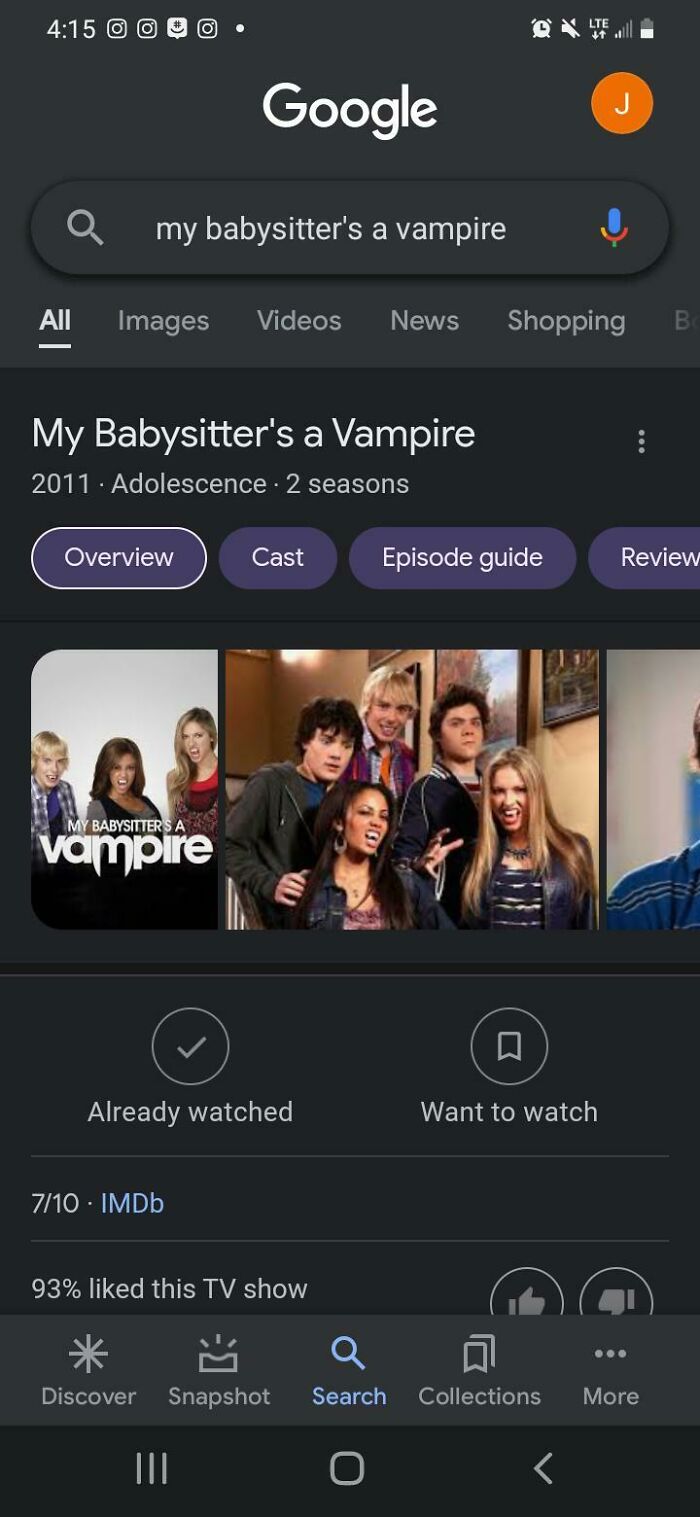Switch to the Images tab
Viewport: 700px width, 1517px height.
[163, 320]
